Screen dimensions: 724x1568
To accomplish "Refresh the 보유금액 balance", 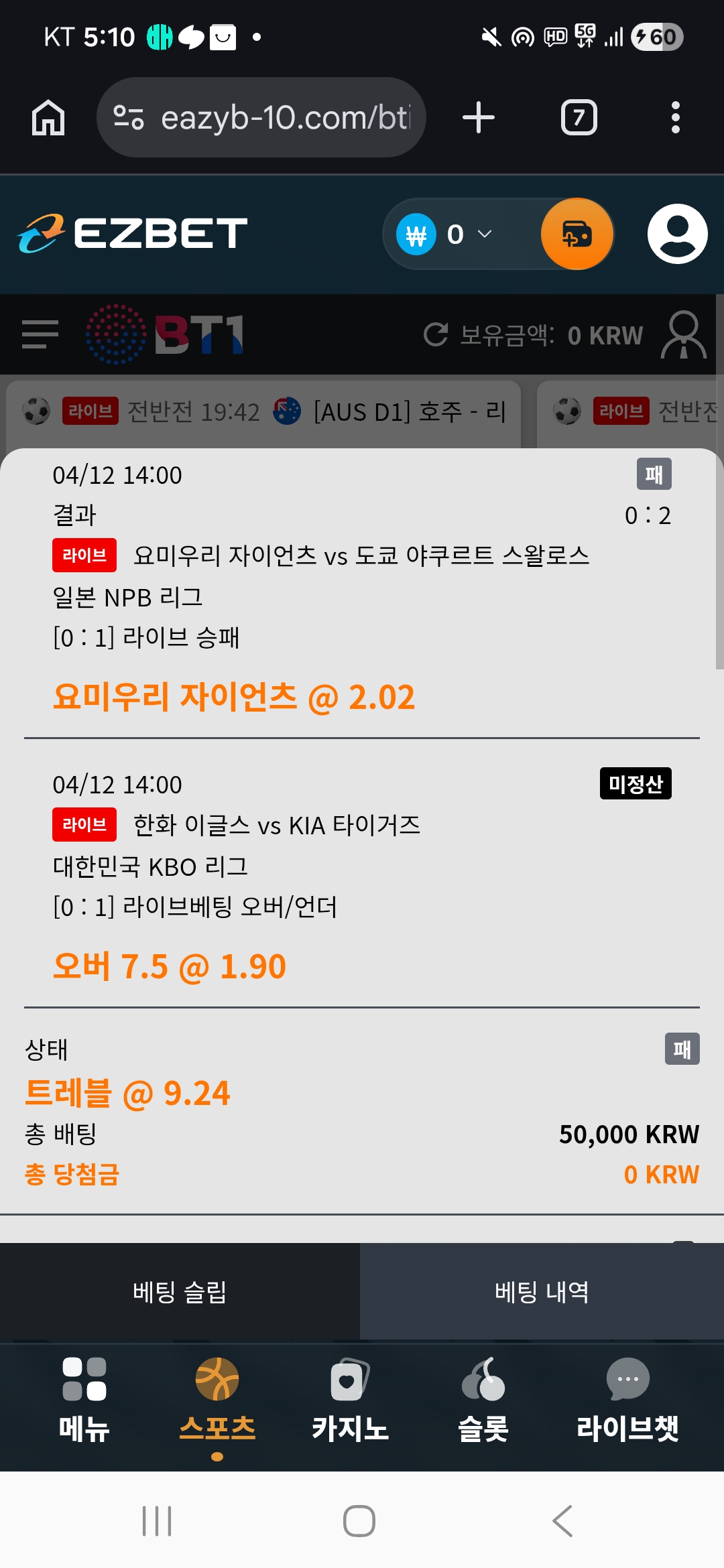I will click(436, 334).
